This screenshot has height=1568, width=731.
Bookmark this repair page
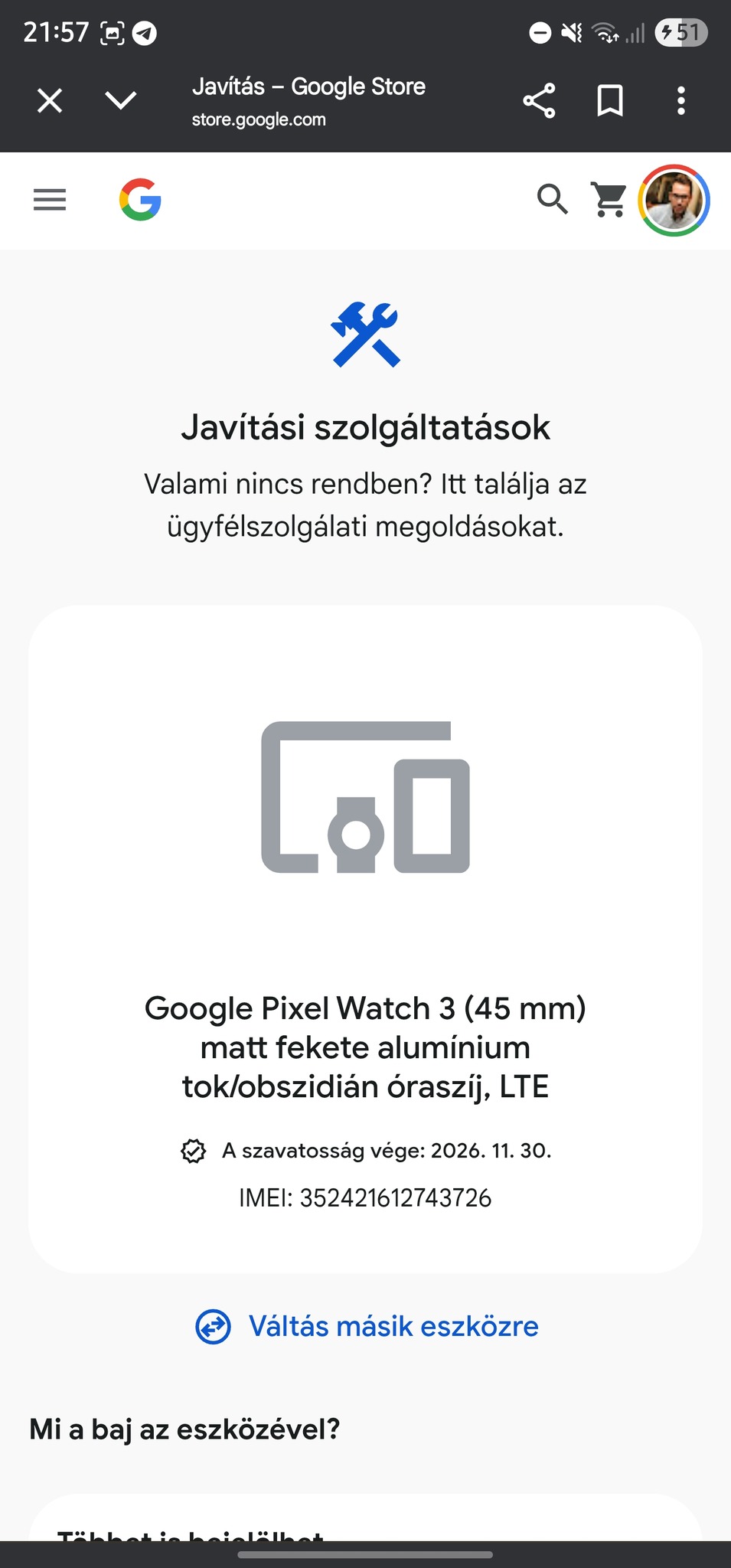(610, 100)
